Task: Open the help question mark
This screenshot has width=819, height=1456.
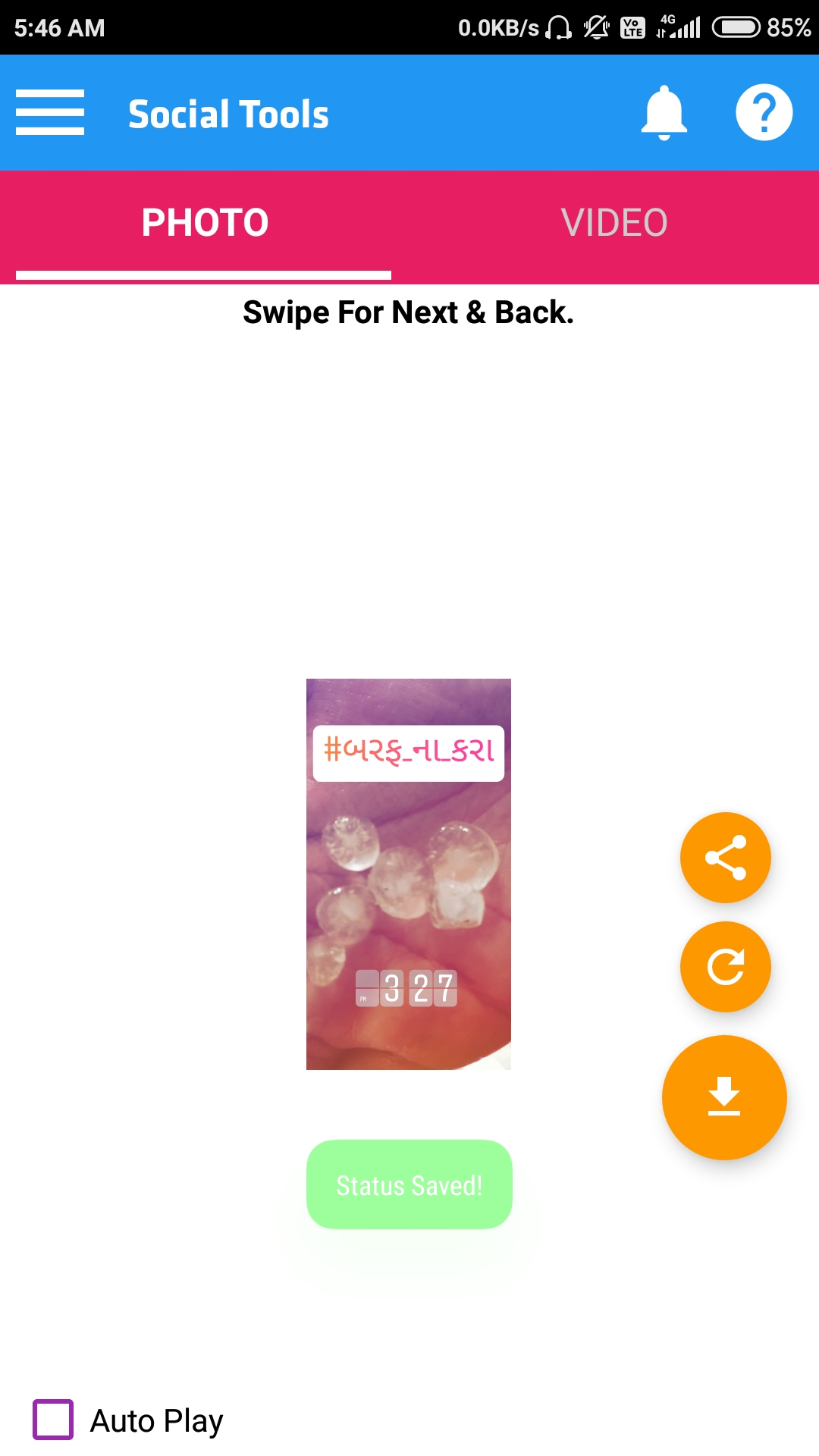Action: point(764,112)
